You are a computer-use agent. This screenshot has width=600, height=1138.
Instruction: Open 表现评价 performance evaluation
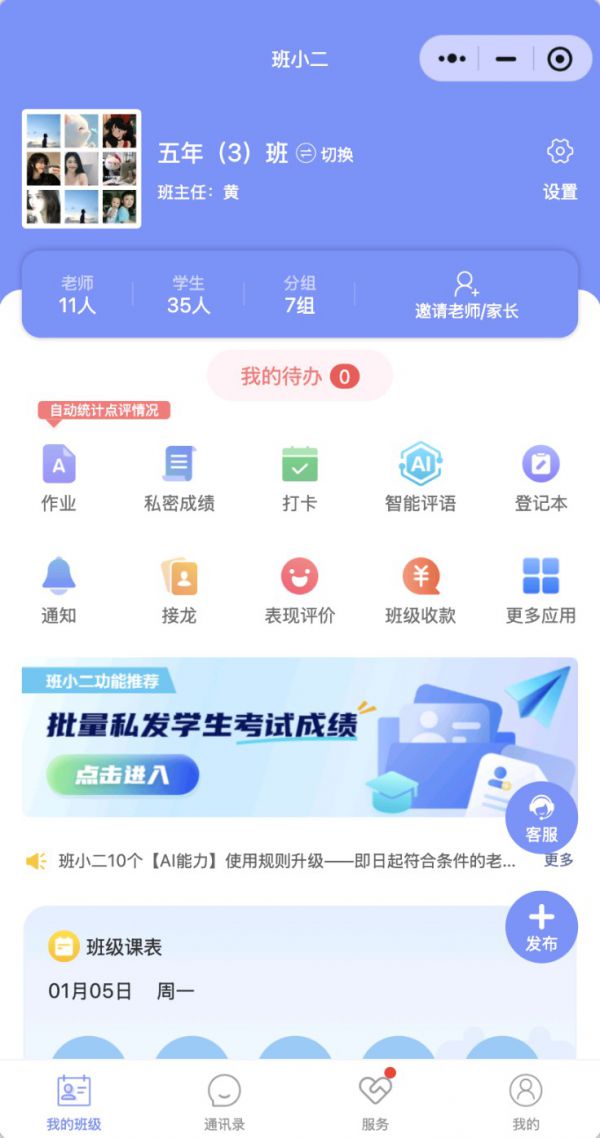click(x=299, y=590)
